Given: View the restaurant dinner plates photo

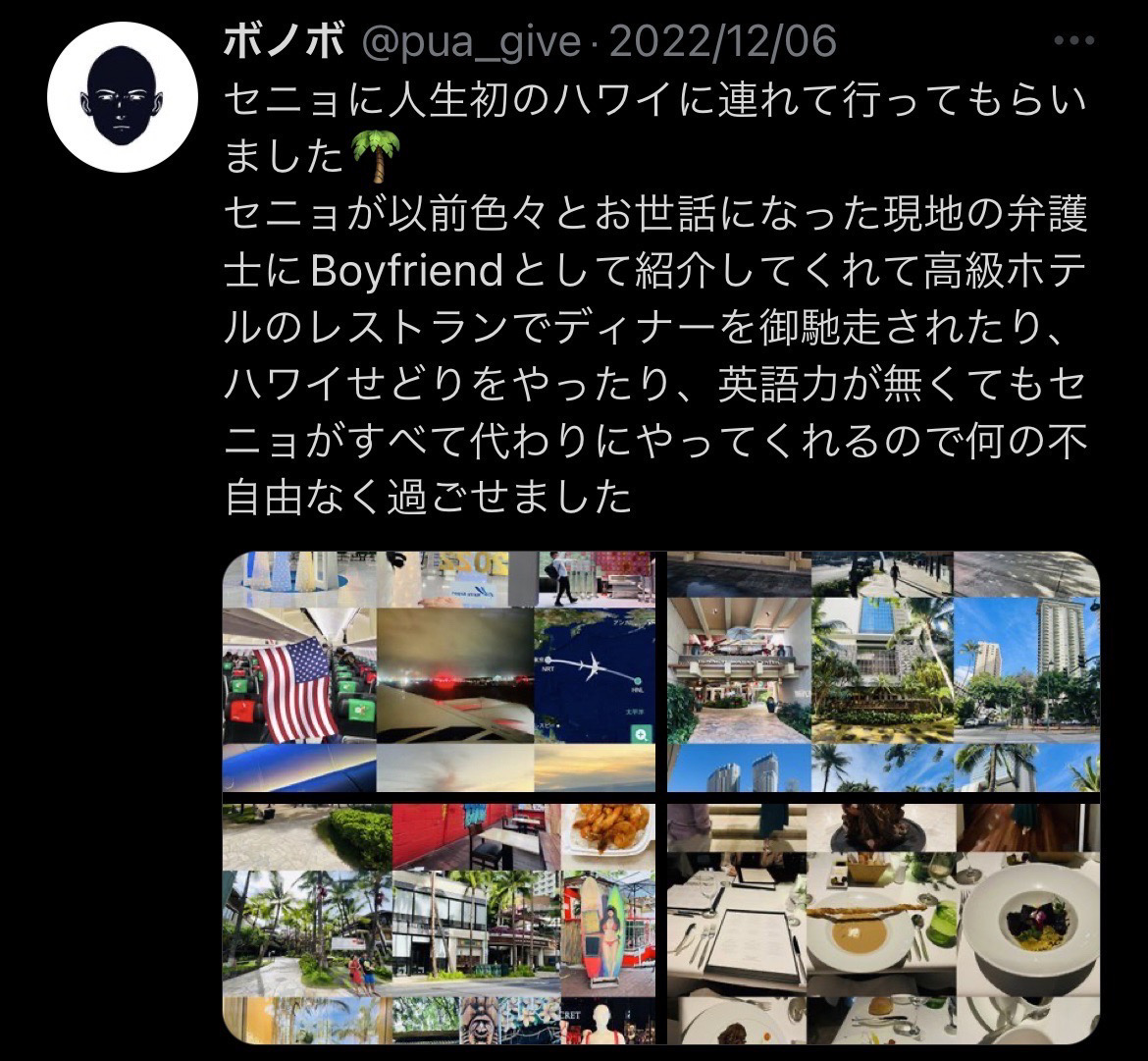Looking at the screenshot, I should 883,923.
